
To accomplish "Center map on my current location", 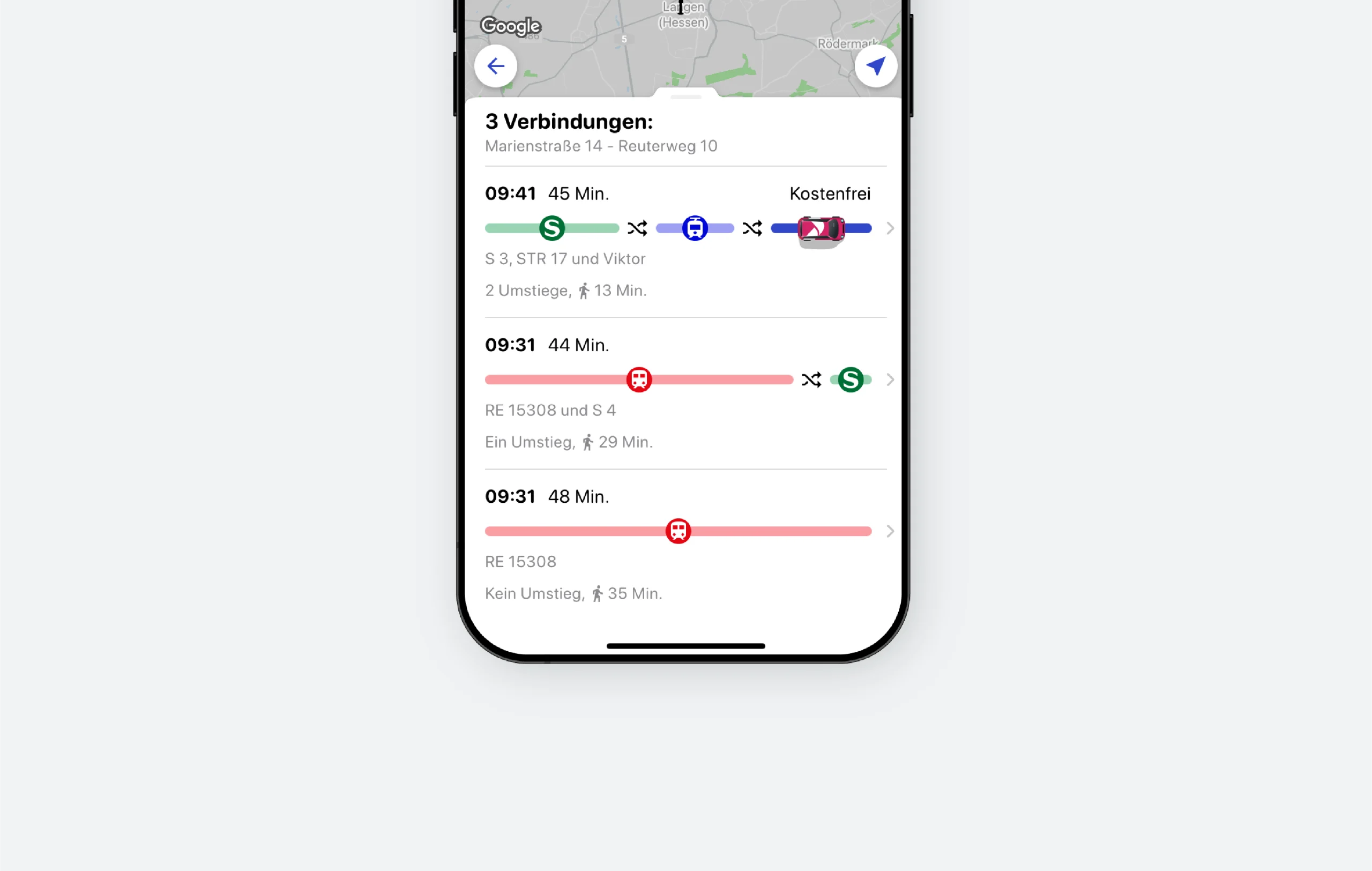I will click(x=875, y=66).
